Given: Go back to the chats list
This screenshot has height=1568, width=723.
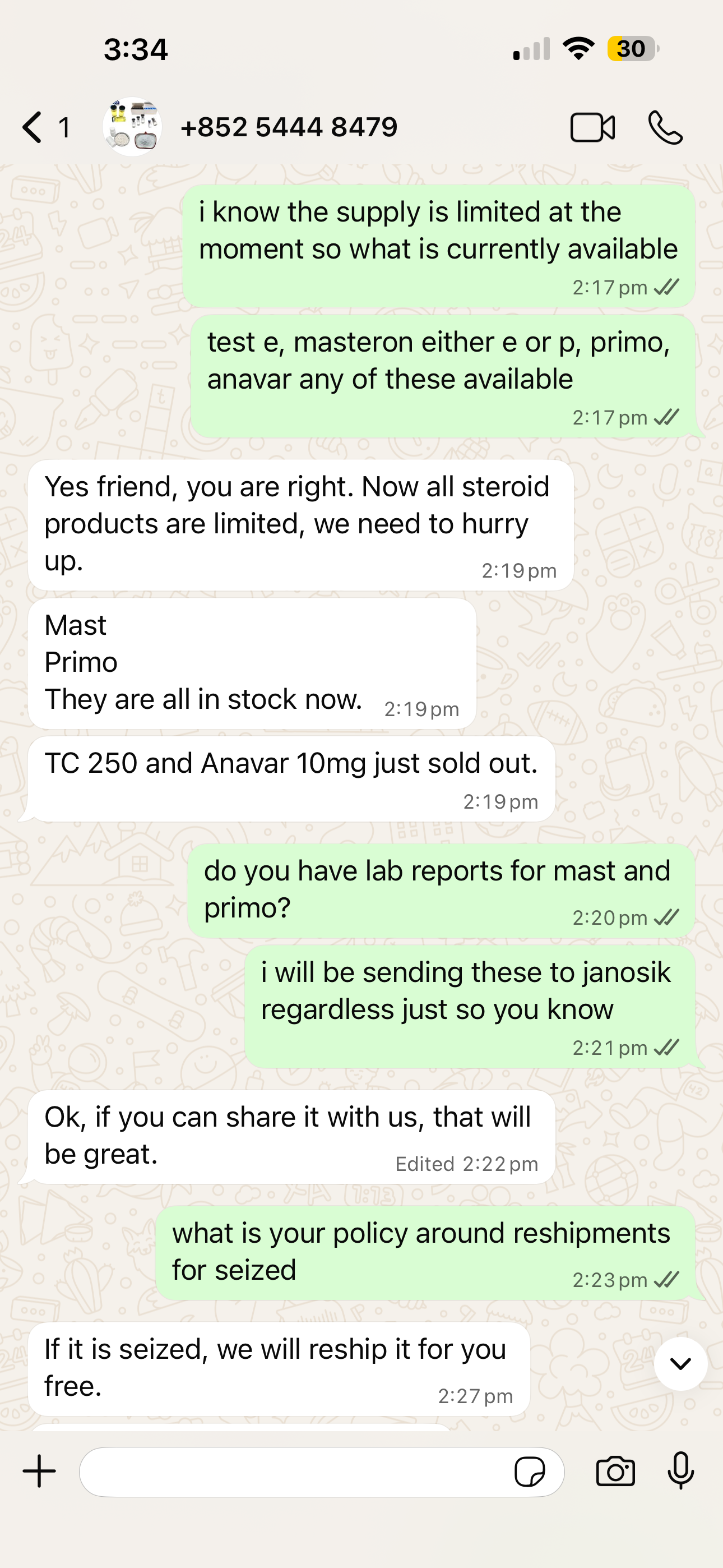Looking at the screenshot, I should (34, 127).
